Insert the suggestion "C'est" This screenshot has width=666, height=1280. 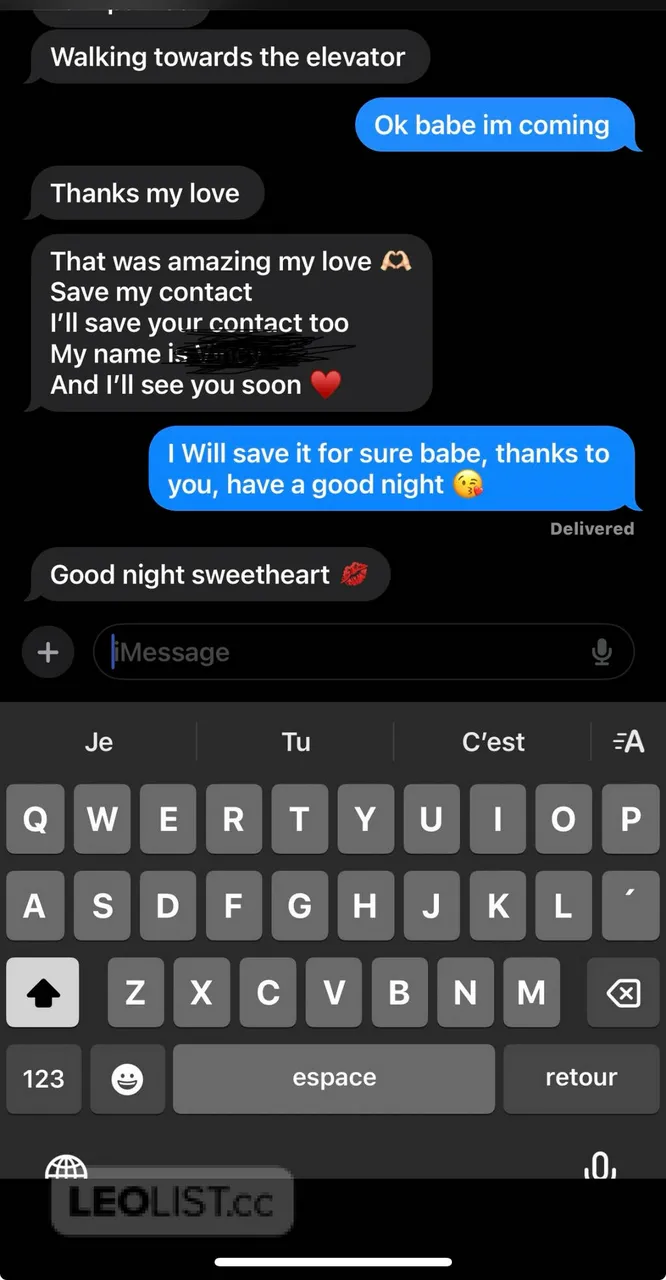pyautogui.click(x=493, y=742)
